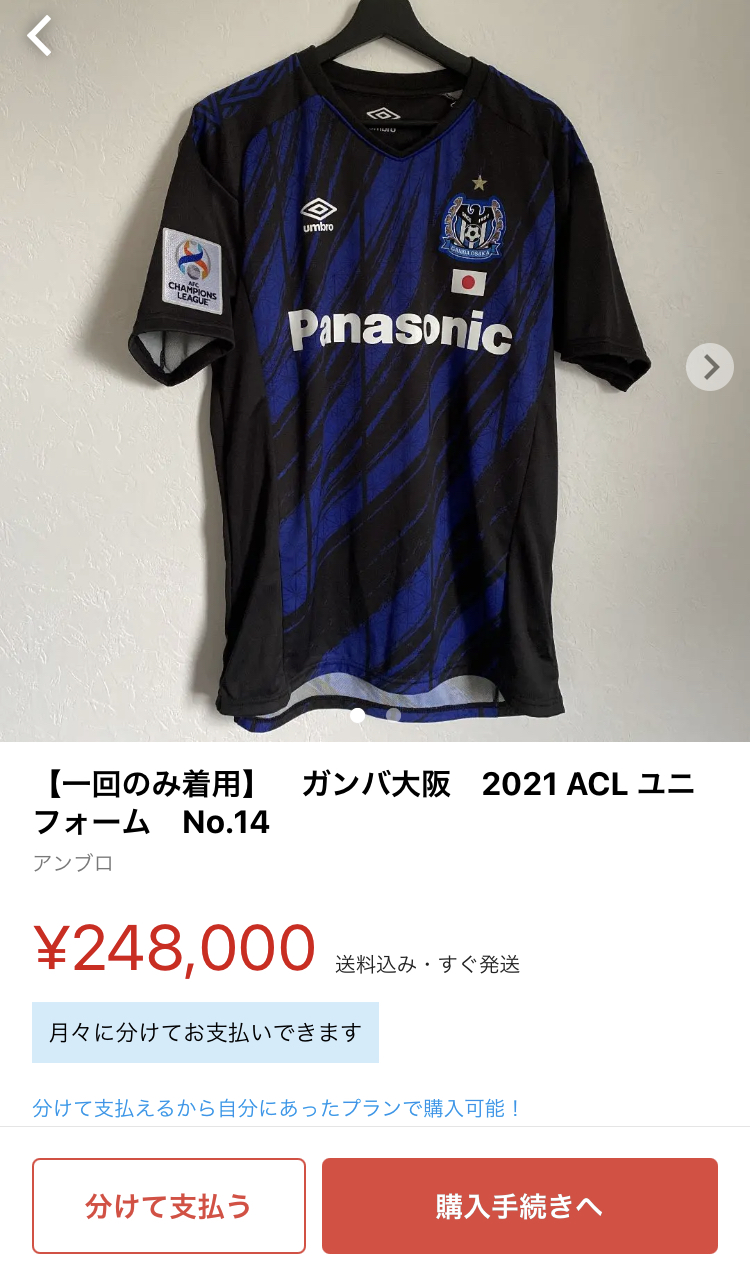Proceed with 購入手続きへ button

pyautogui.click(x=519, y=1206)
